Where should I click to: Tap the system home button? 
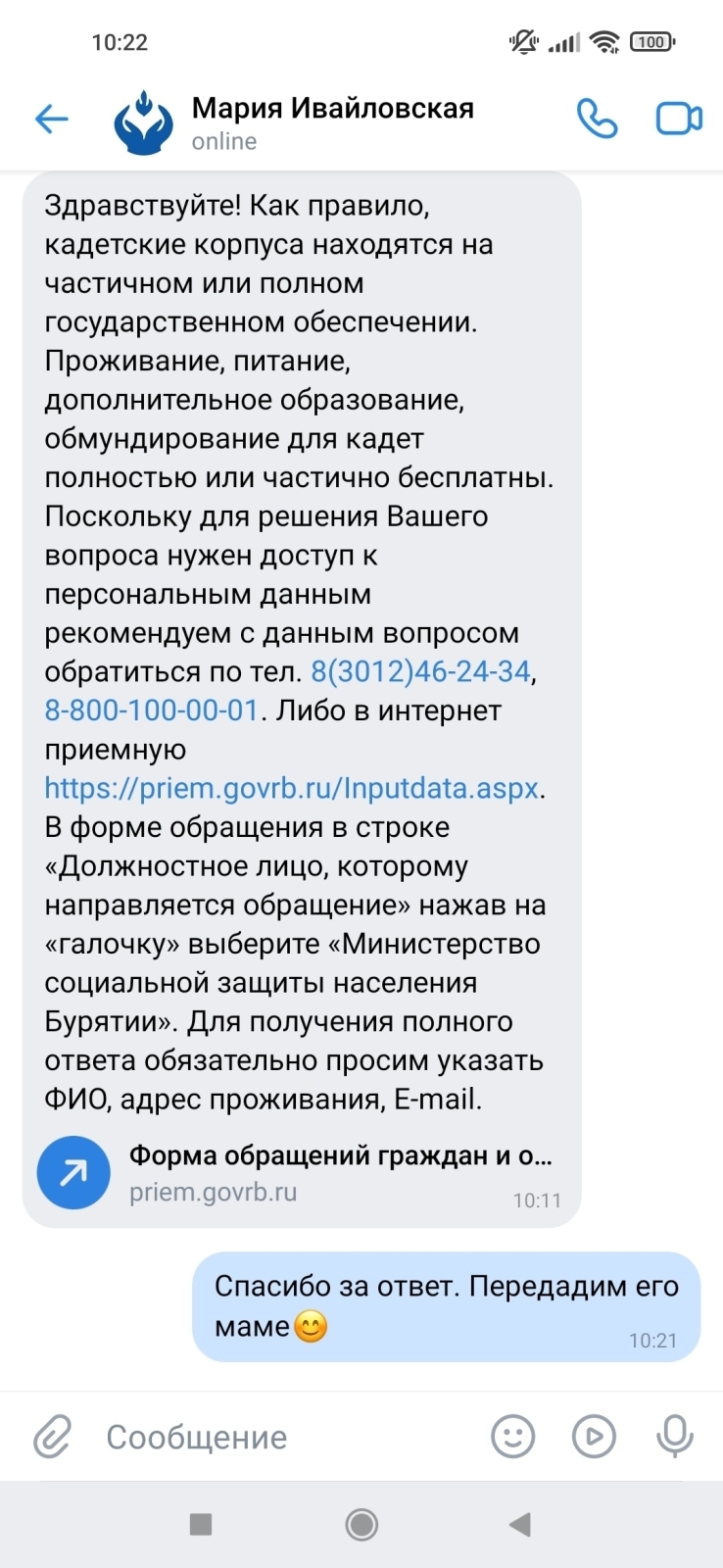pyautogui.click(x=361, y=1524)
